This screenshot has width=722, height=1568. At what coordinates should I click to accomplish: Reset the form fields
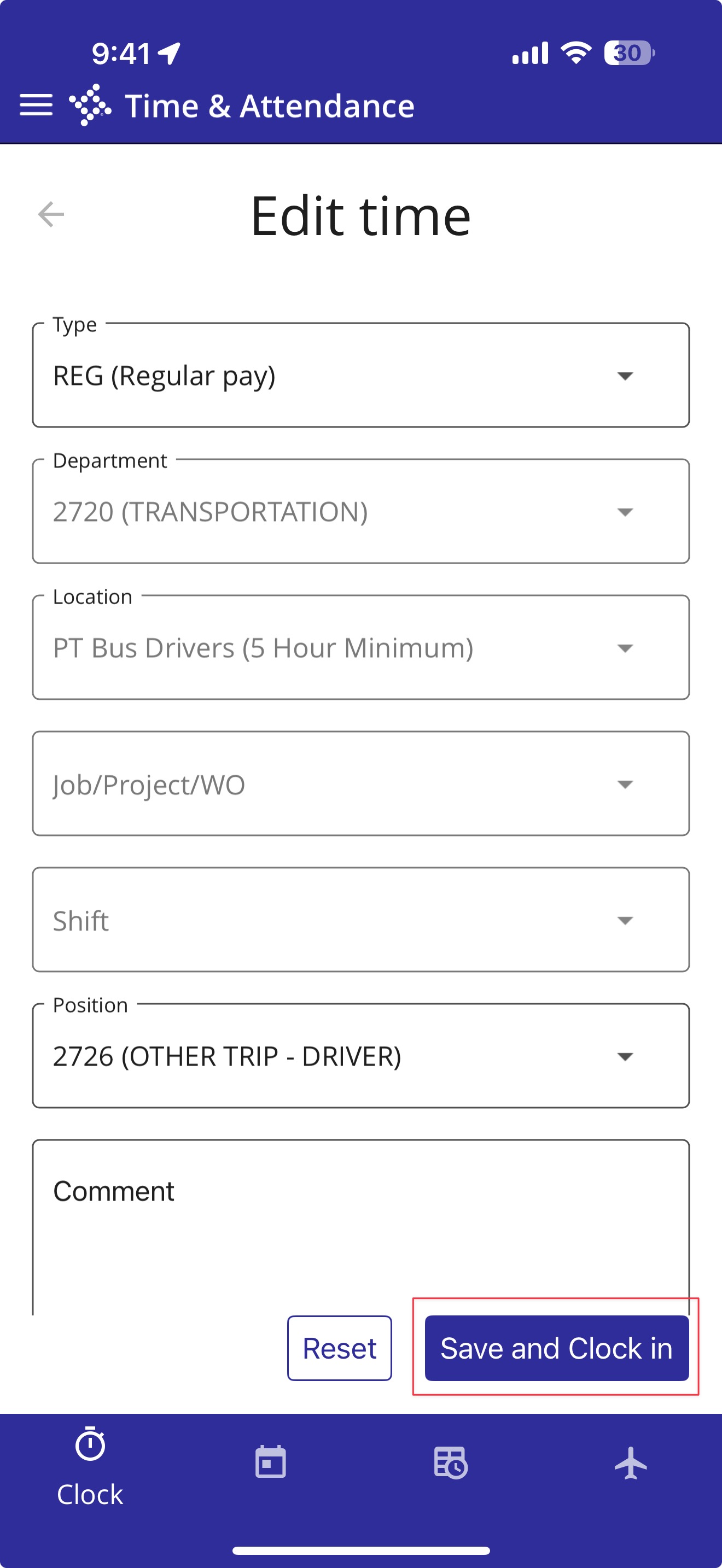[340, 1348]
